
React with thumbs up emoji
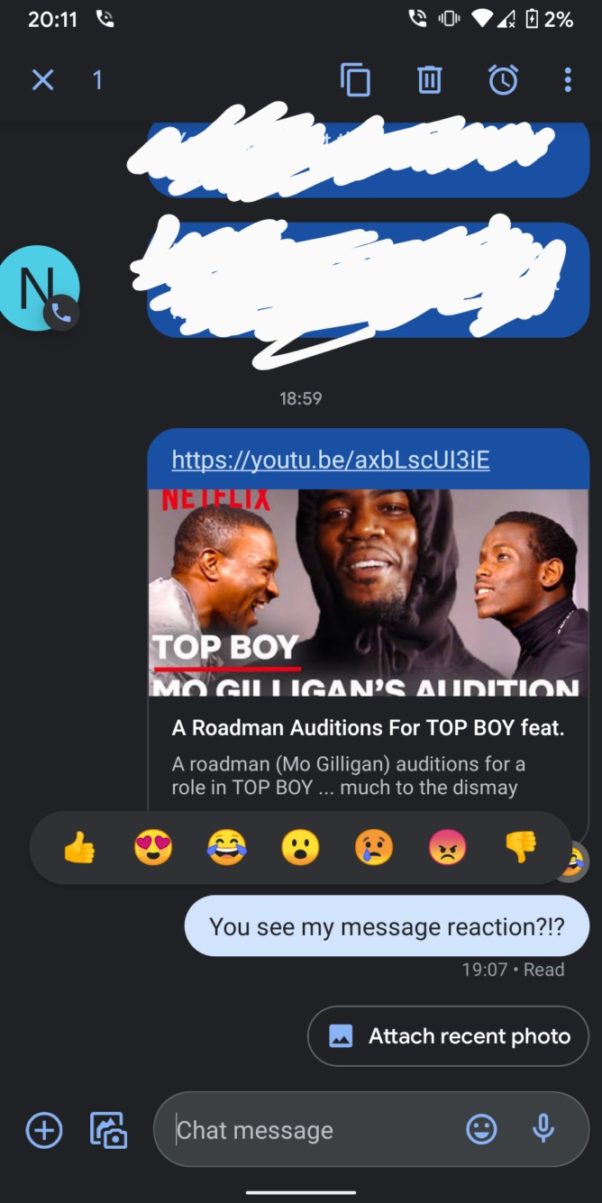point(79,848)
